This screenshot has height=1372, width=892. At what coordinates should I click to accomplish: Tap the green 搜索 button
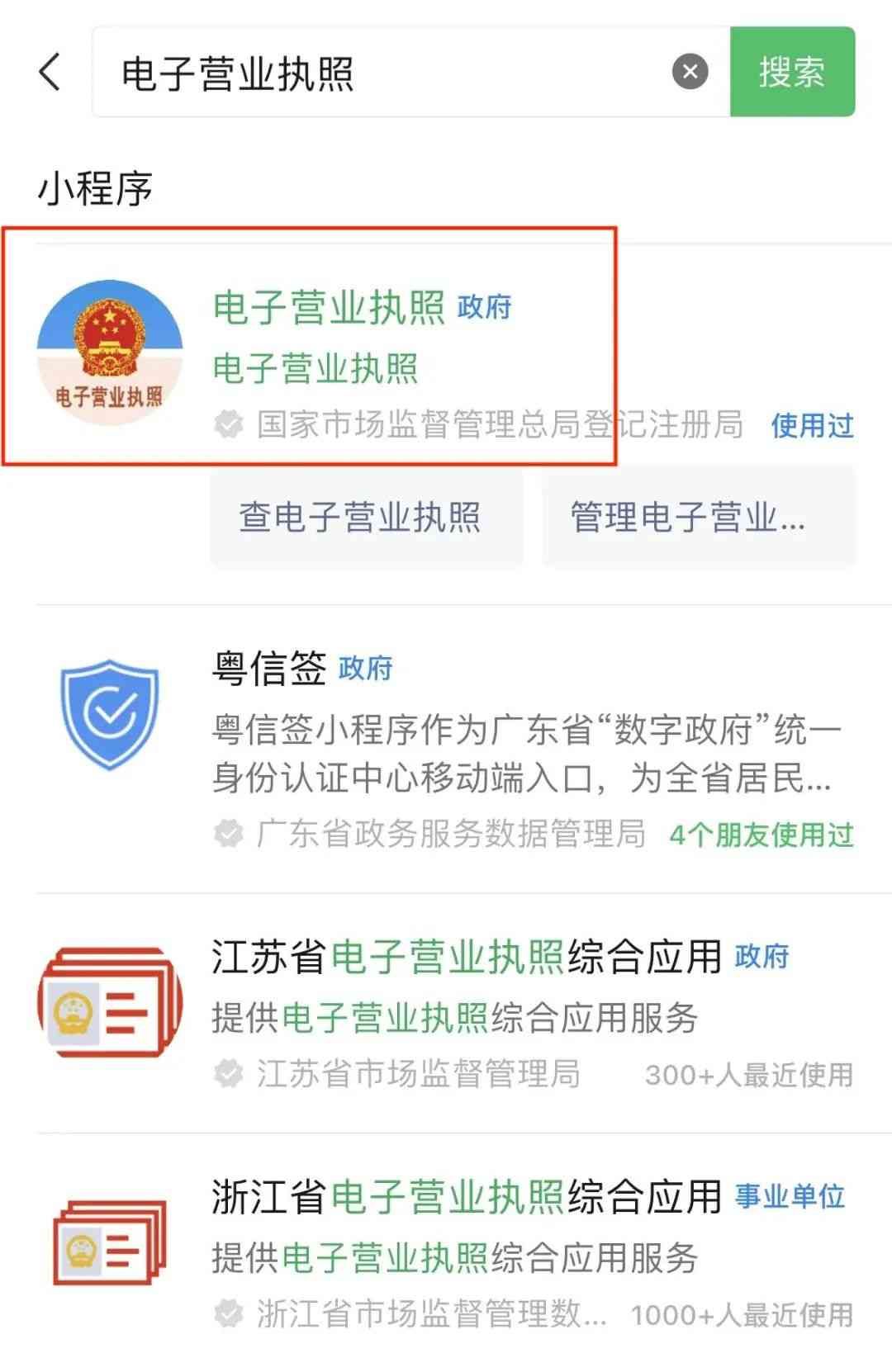(791, 72)
